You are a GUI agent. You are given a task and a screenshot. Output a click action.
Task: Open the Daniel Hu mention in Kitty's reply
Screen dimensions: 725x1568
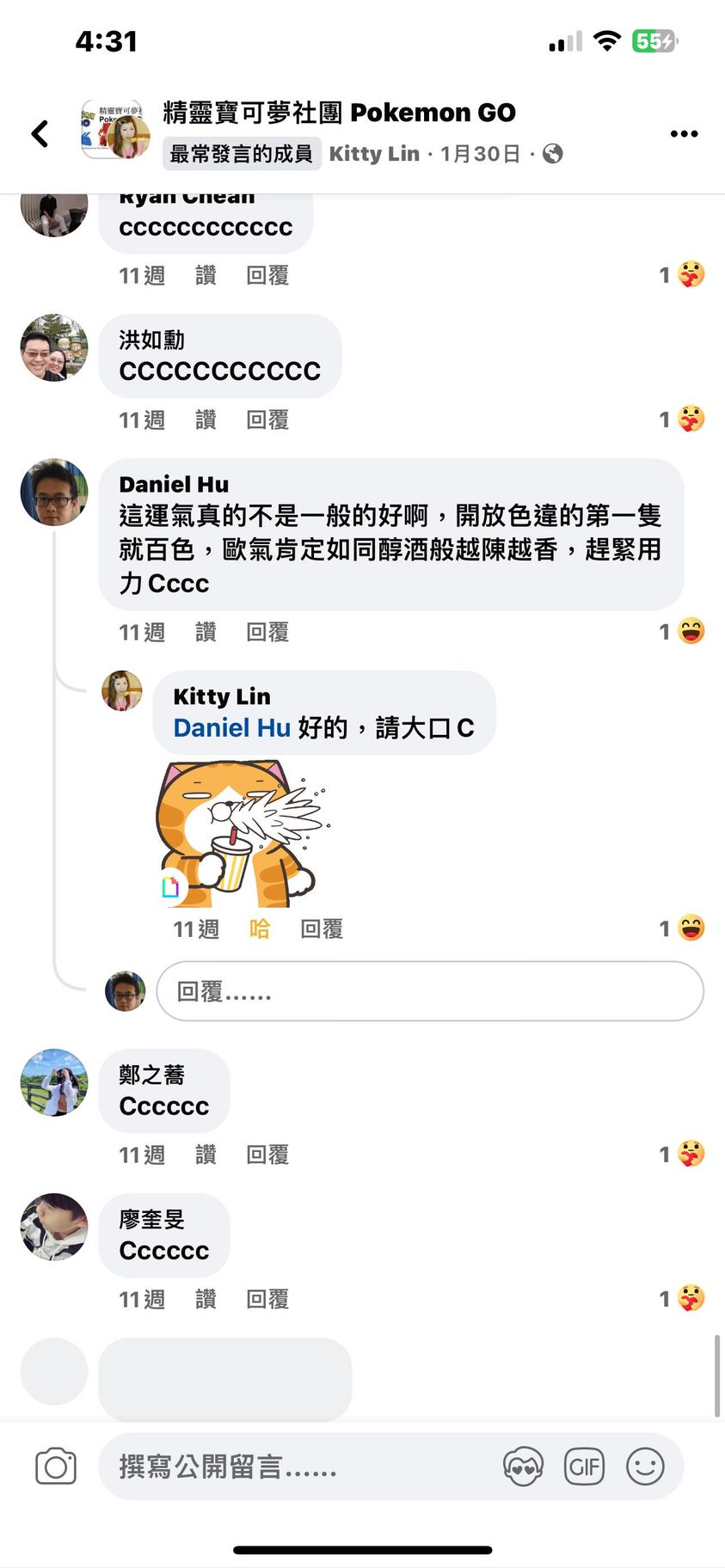(231, 728)
